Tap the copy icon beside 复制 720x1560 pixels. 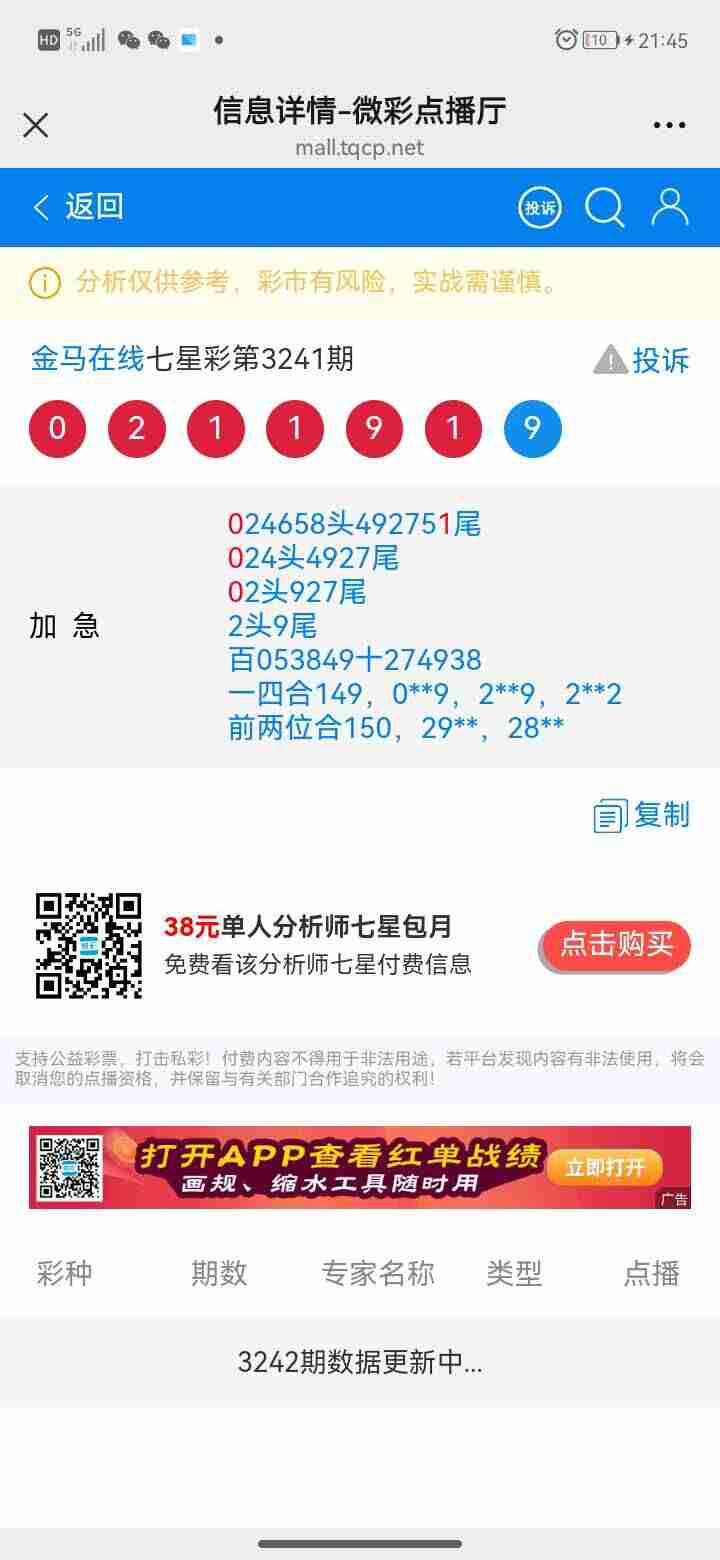pos(609,817)
